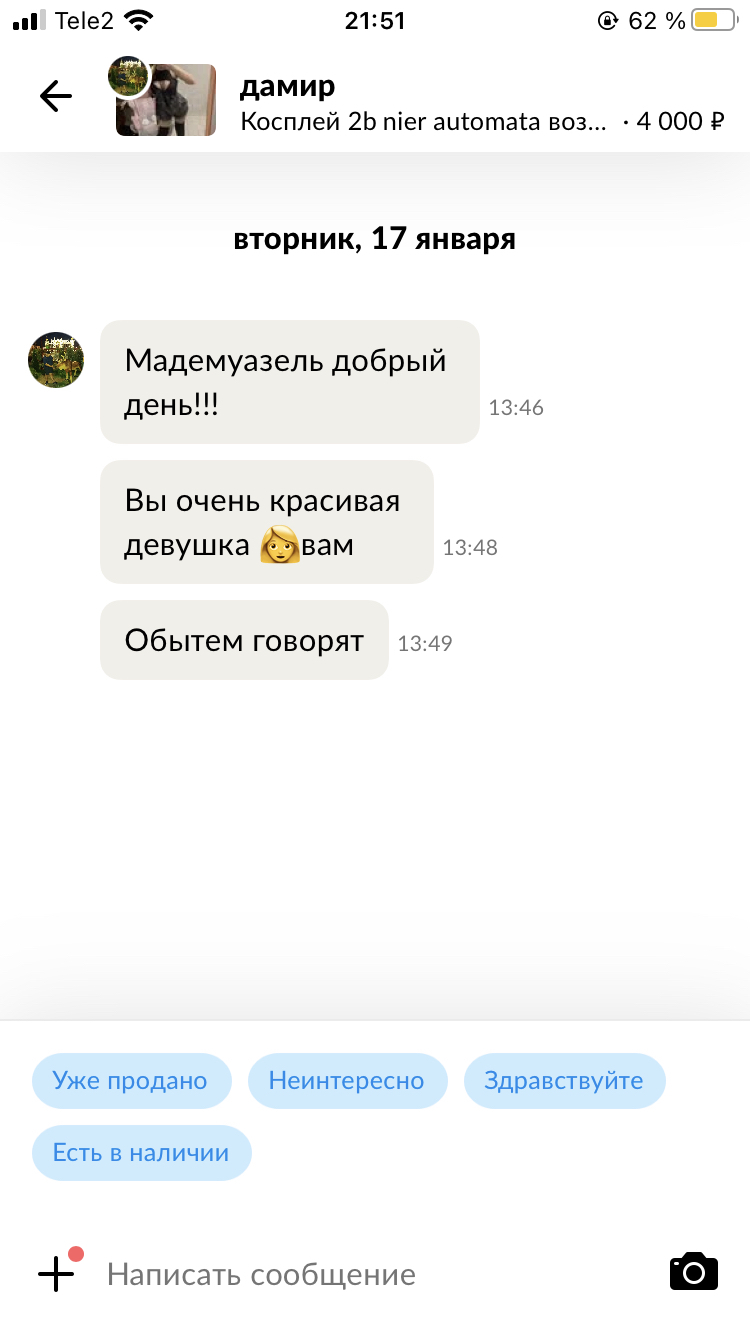750x1334 pixels.
Task: Send quick reply "Уже продано"
Action: point(130,1081)
